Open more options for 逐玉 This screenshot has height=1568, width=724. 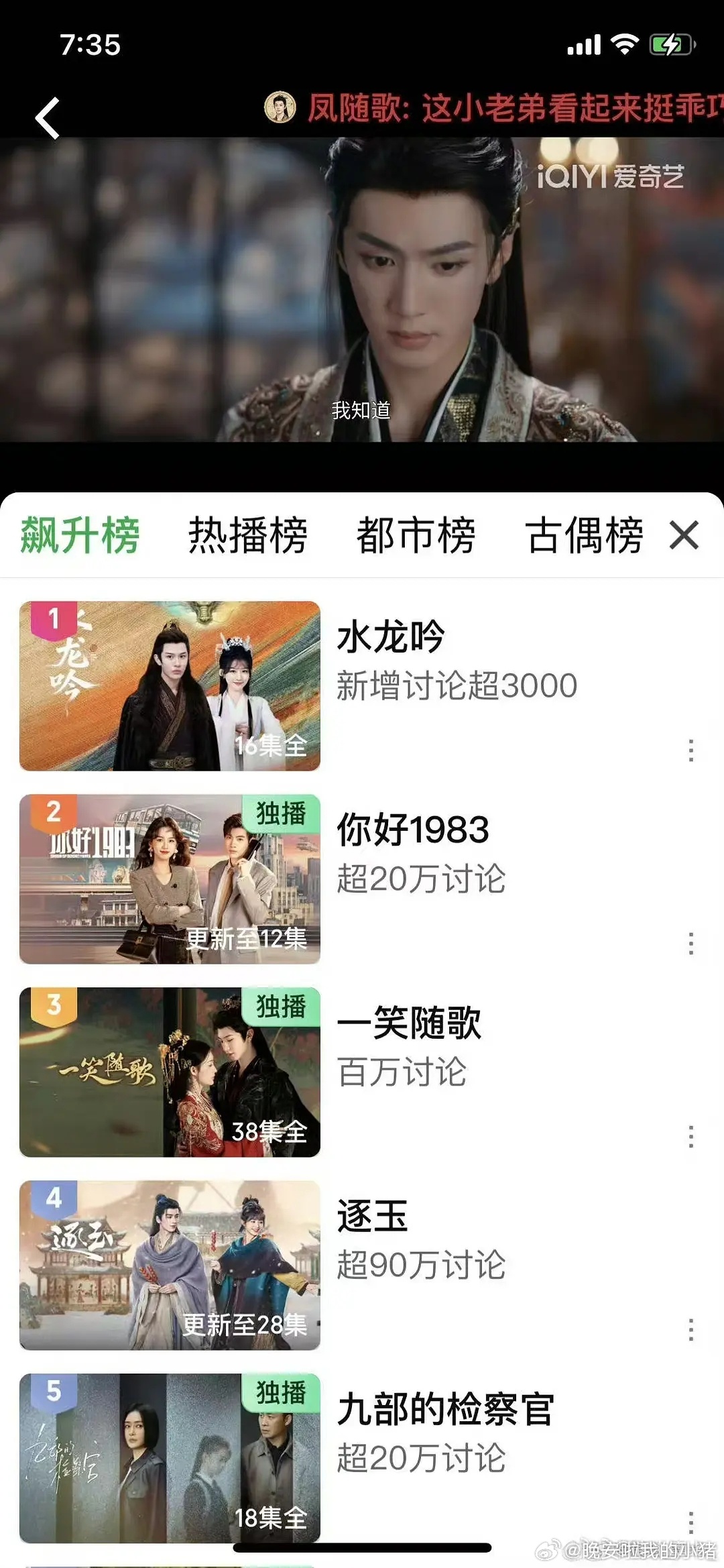pos(690,1330)
